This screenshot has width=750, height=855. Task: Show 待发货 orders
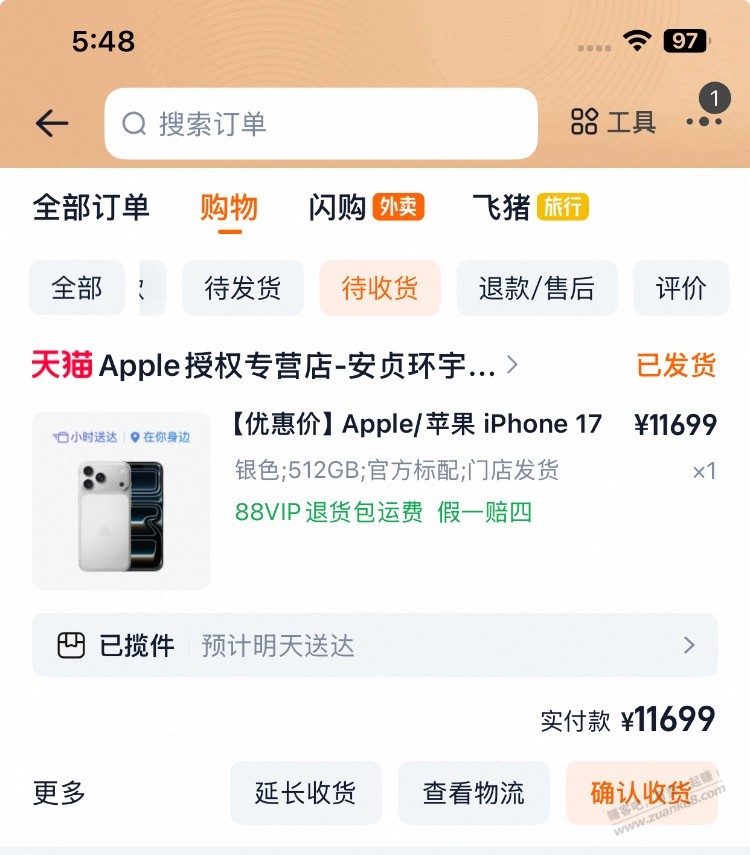[x=243, y=289]
